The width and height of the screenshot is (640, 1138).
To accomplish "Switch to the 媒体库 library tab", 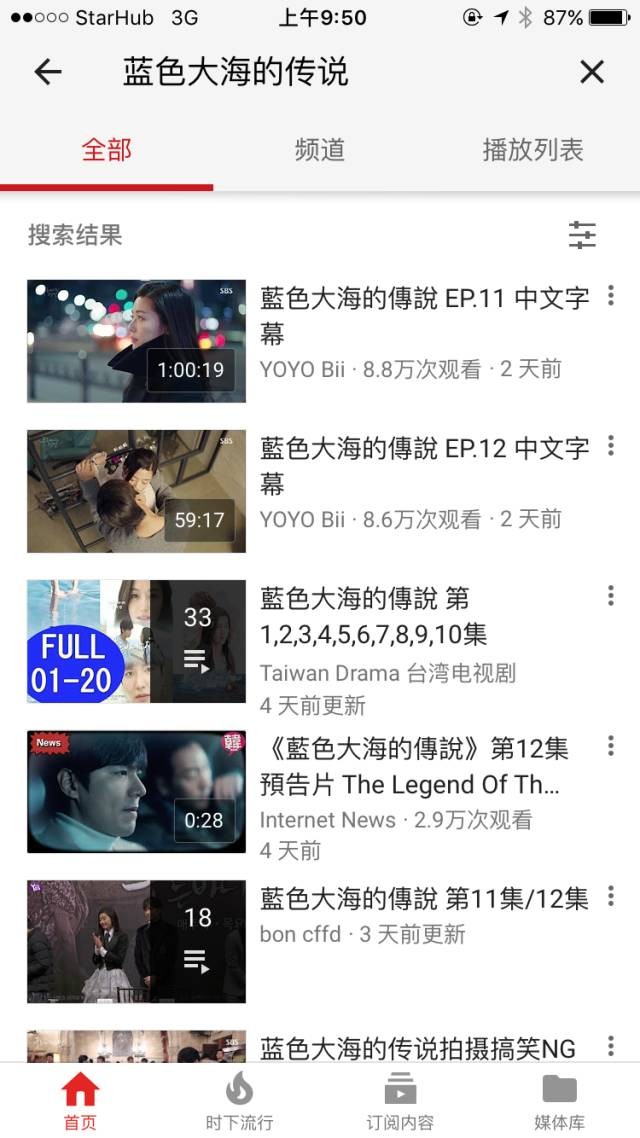I will [x=560, y=1100].
